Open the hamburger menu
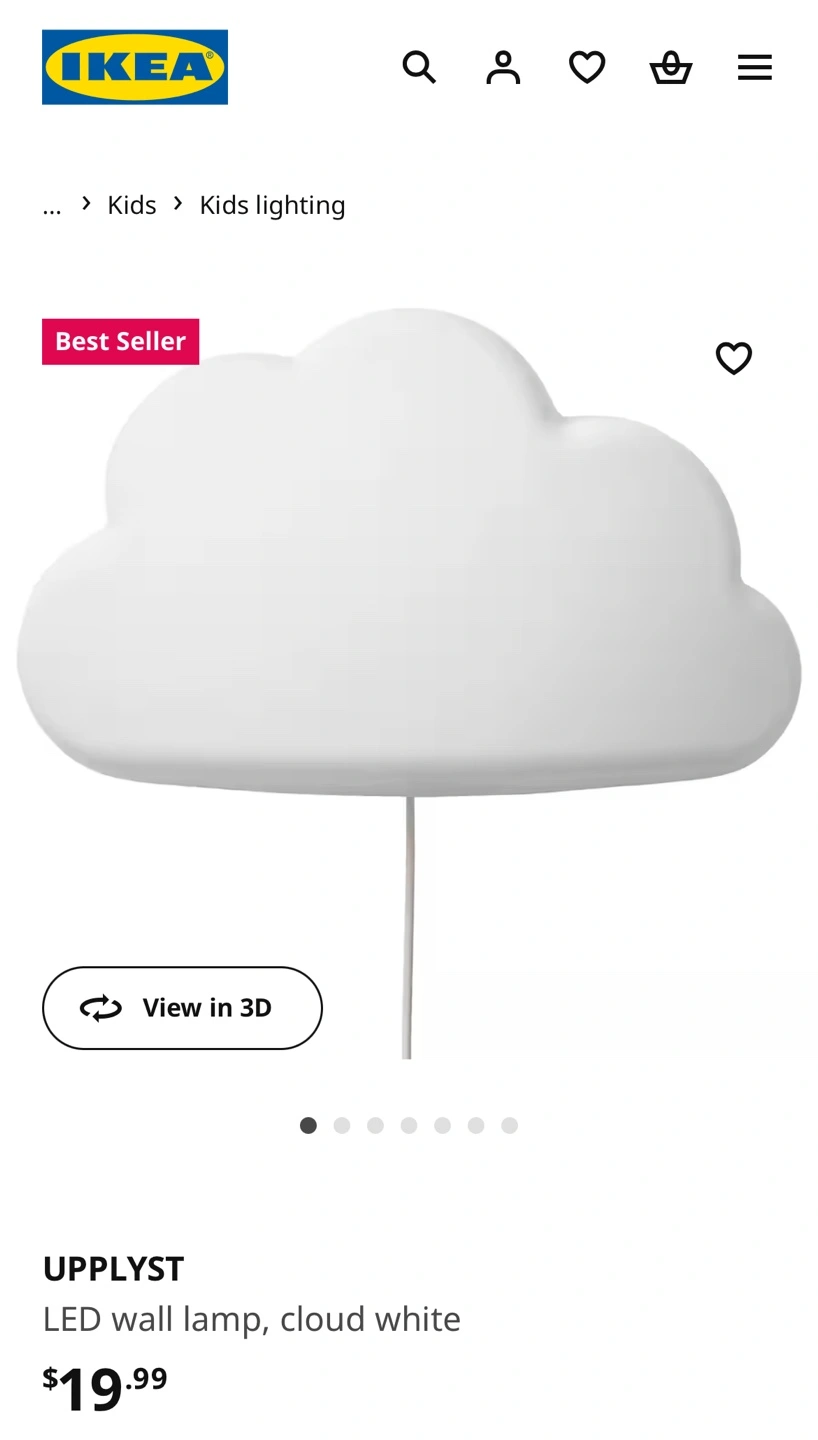This screenshot has height=1440, width=818. [x=755, y=67]
